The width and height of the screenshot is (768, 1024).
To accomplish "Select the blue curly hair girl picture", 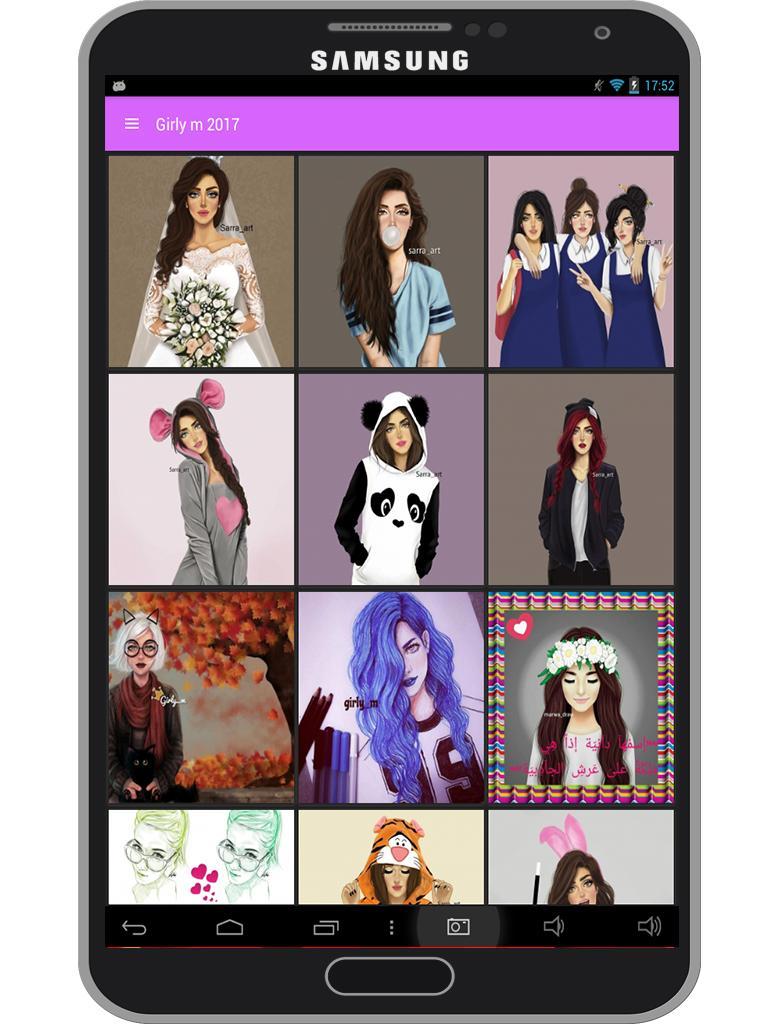I will pyautogui.click(x=391, y=697).
